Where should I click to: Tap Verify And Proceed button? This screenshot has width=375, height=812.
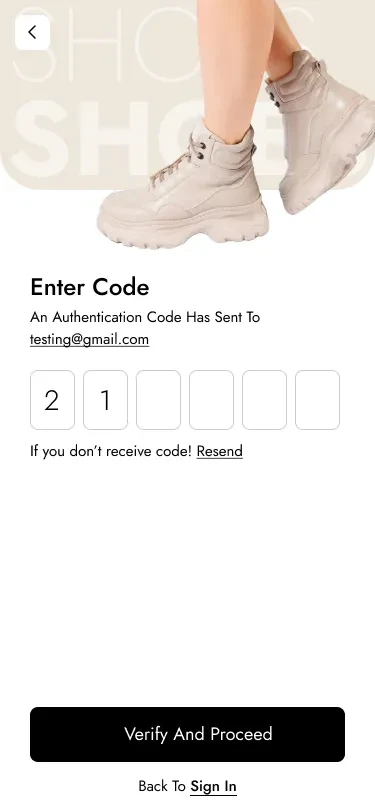pos(188,734)
